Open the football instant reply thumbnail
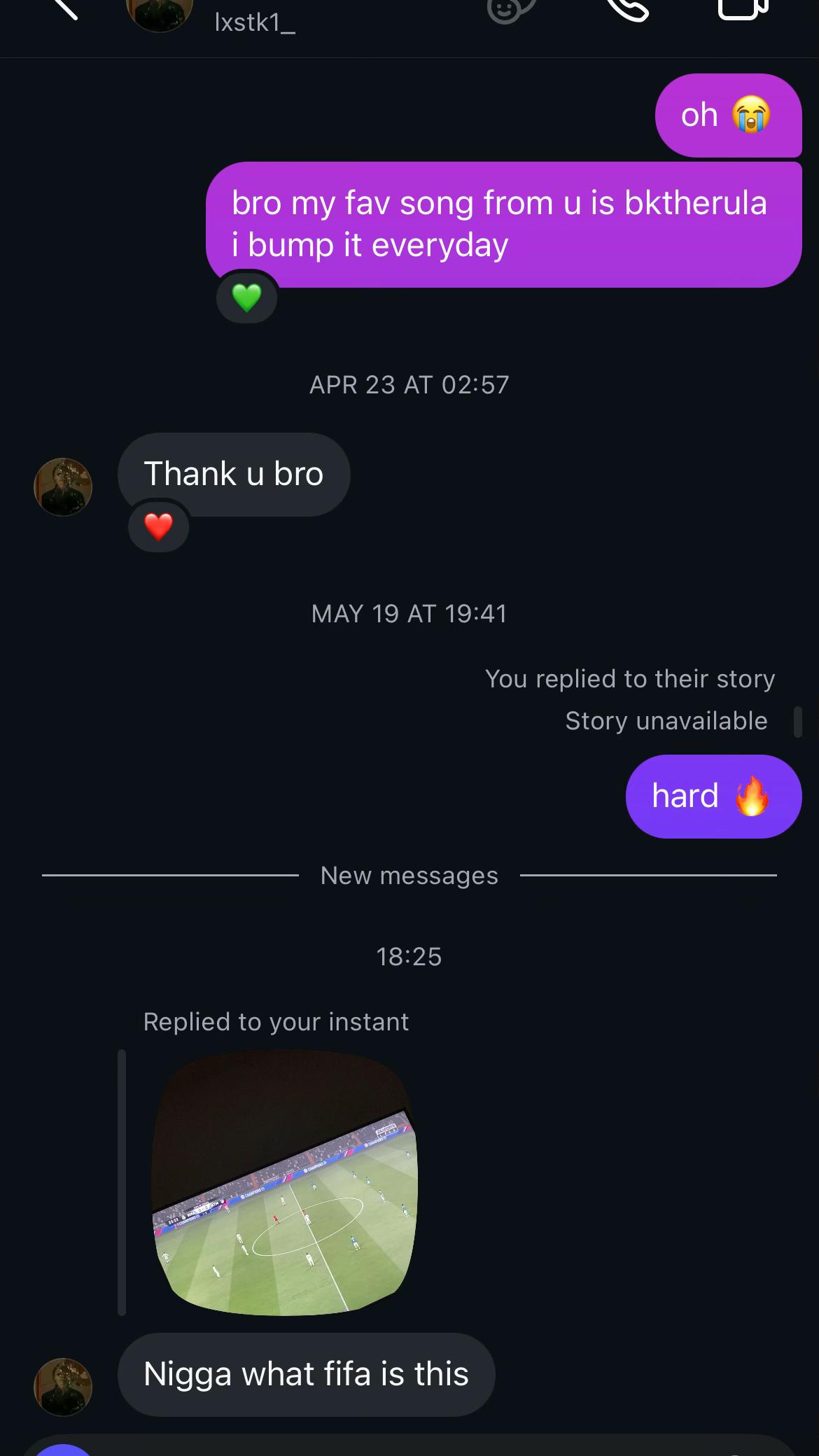 (x=284, y=1182)
